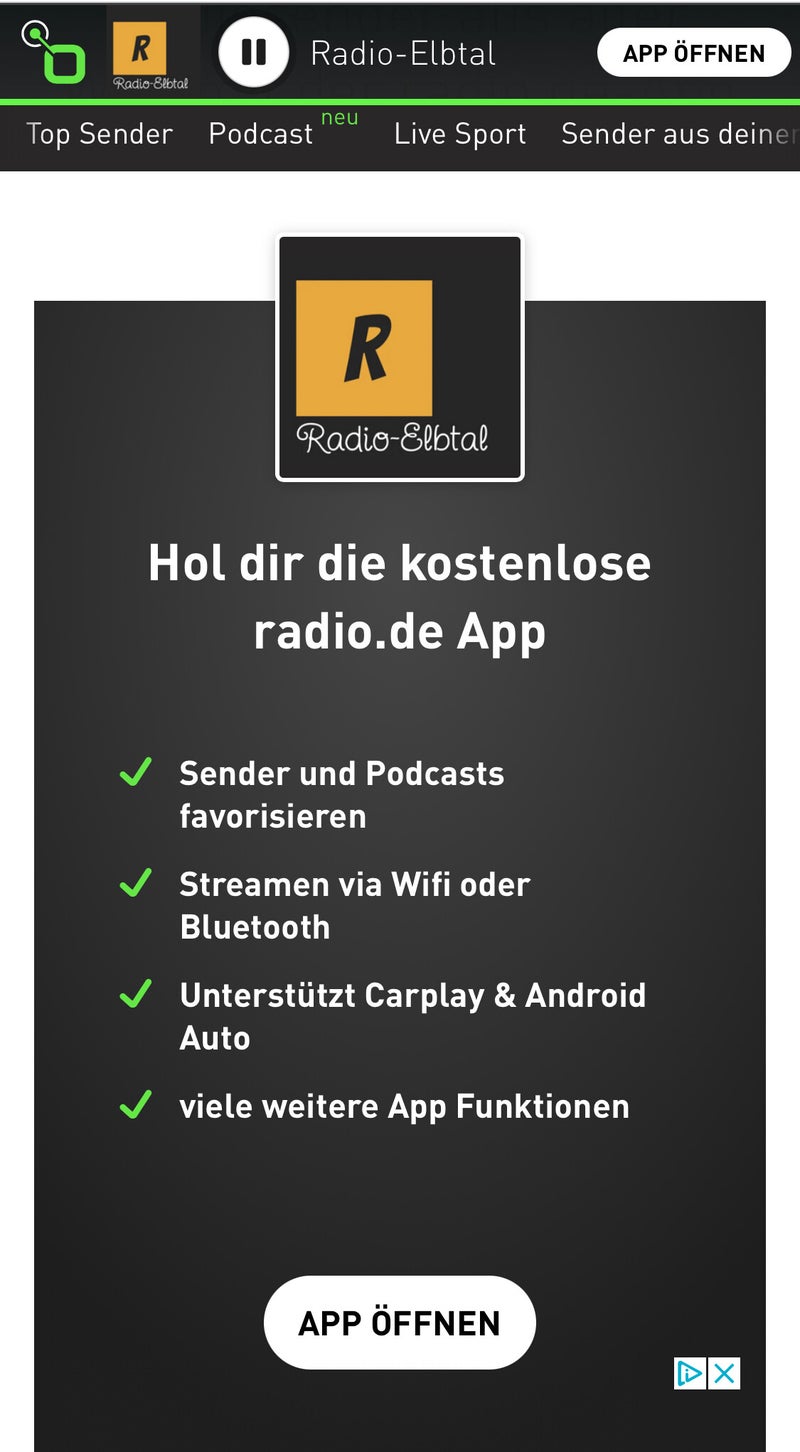Tap the large white APP ÖFFNEN button
This screenshot has height=1452, width=800.
[400, 1322]
